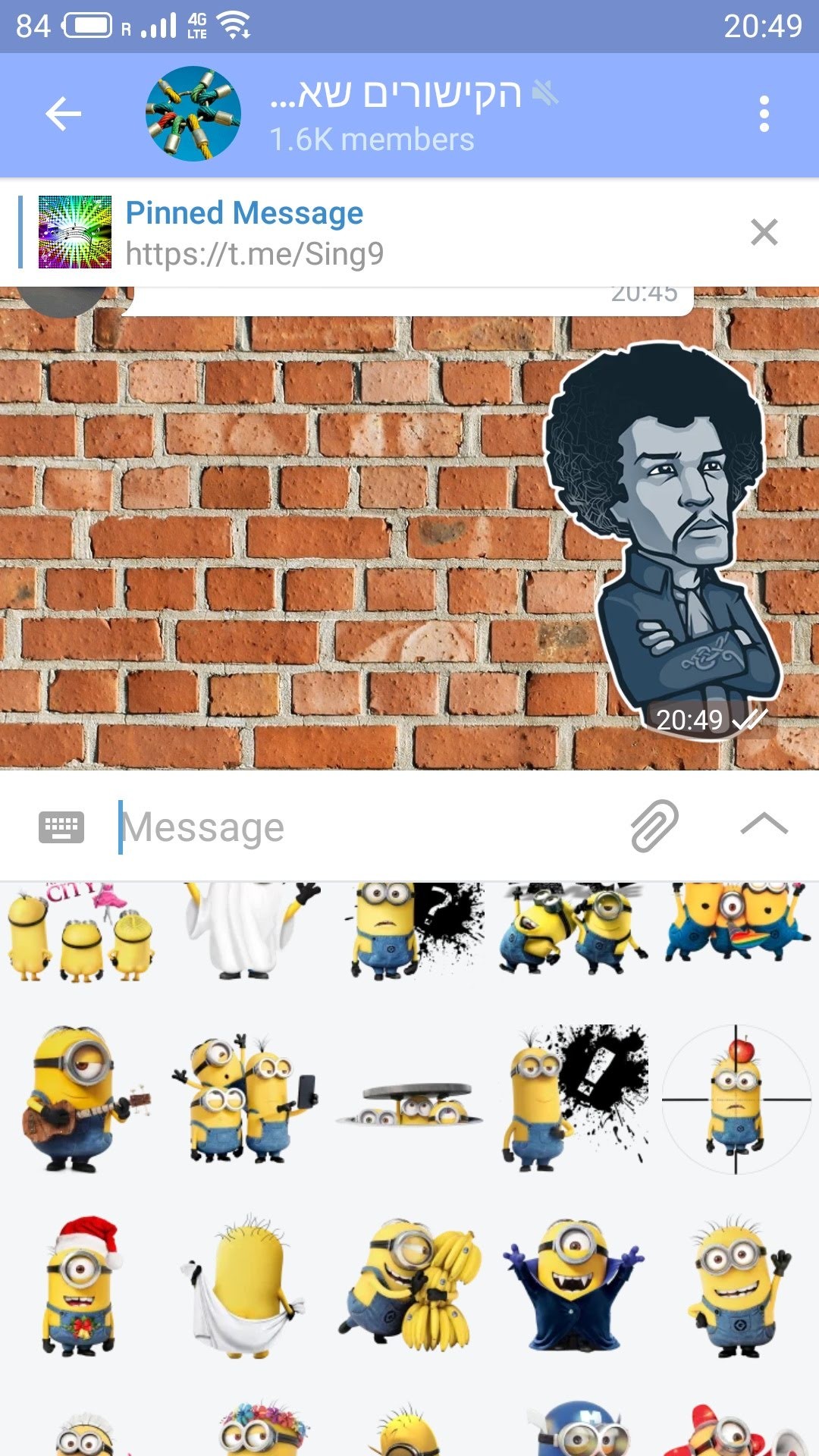Send the minion playing guitar sticker
This screenshot has width=819, height=1456.
click(82, 1100)
